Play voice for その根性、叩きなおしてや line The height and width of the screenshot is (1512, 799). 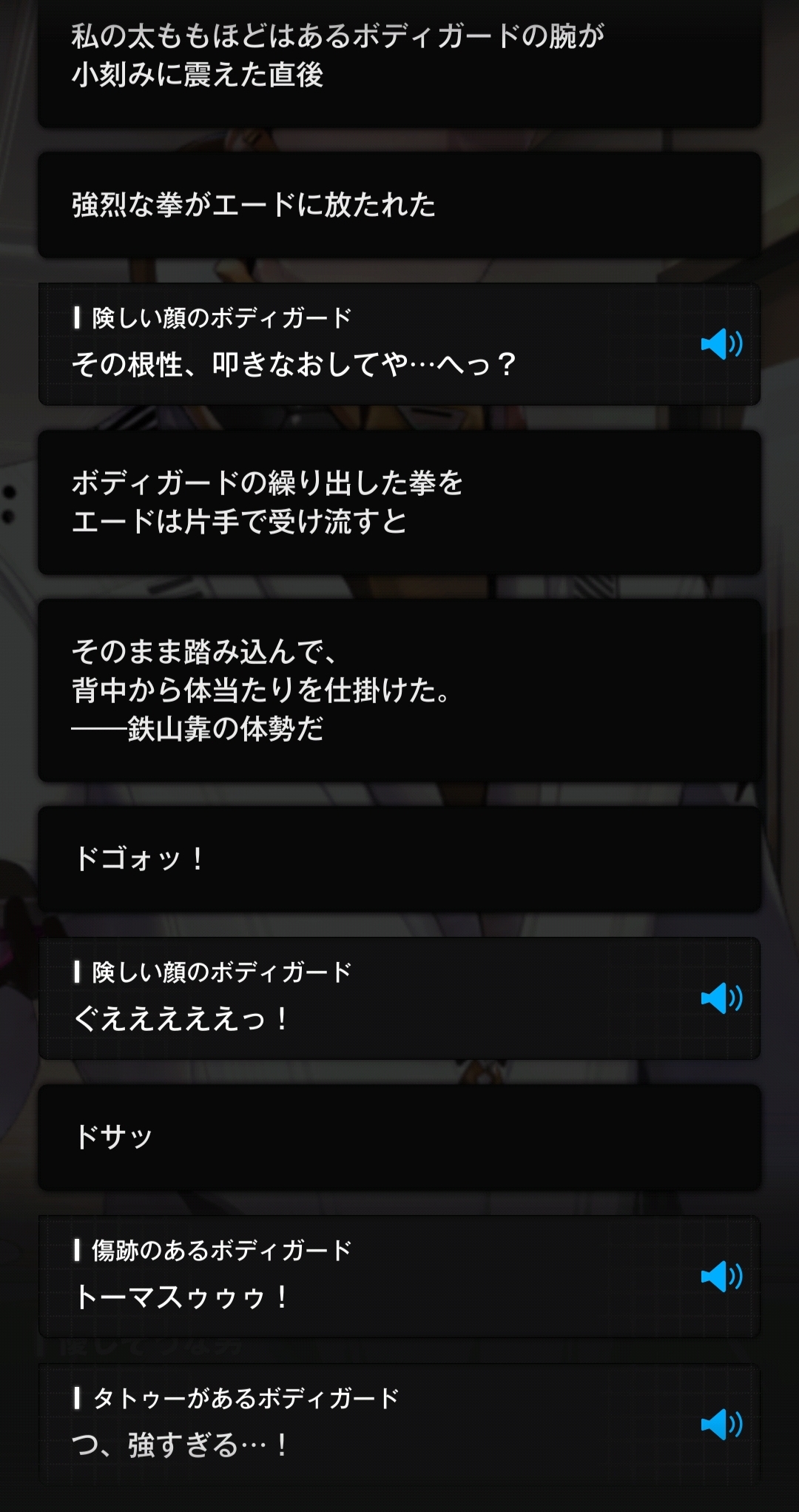pos(721,344)
